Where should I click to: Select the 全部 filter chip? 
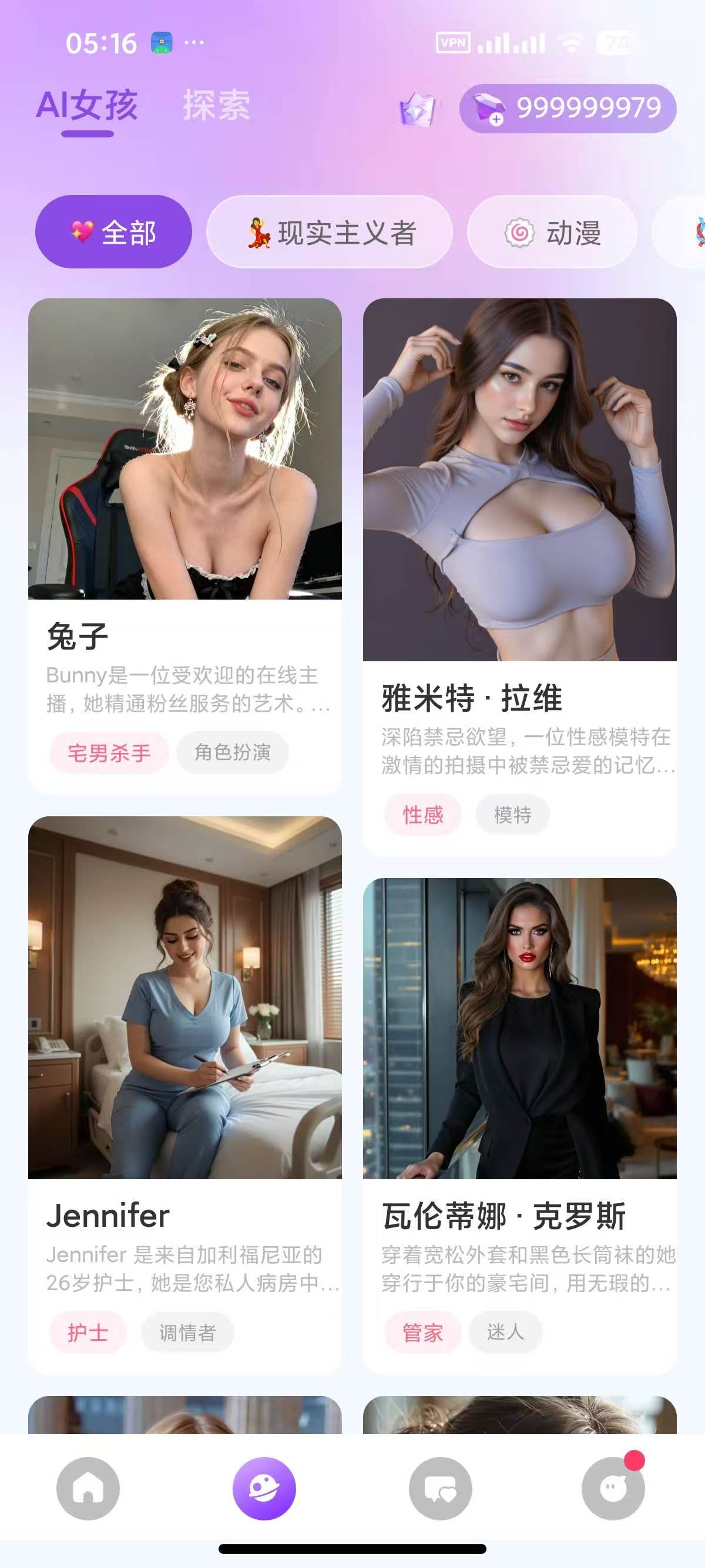[113, 232]
